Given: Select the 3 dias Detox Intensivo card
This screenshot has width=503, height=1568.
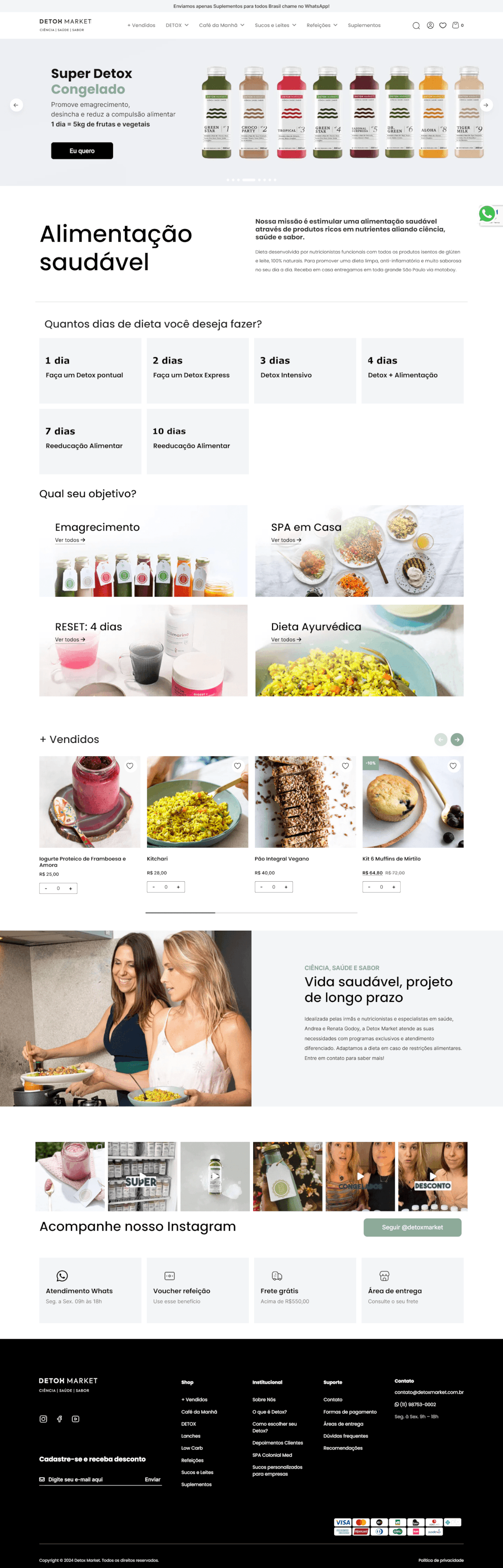Looking at the screenshot, I should pyautogui.click(x=304, y=370).
